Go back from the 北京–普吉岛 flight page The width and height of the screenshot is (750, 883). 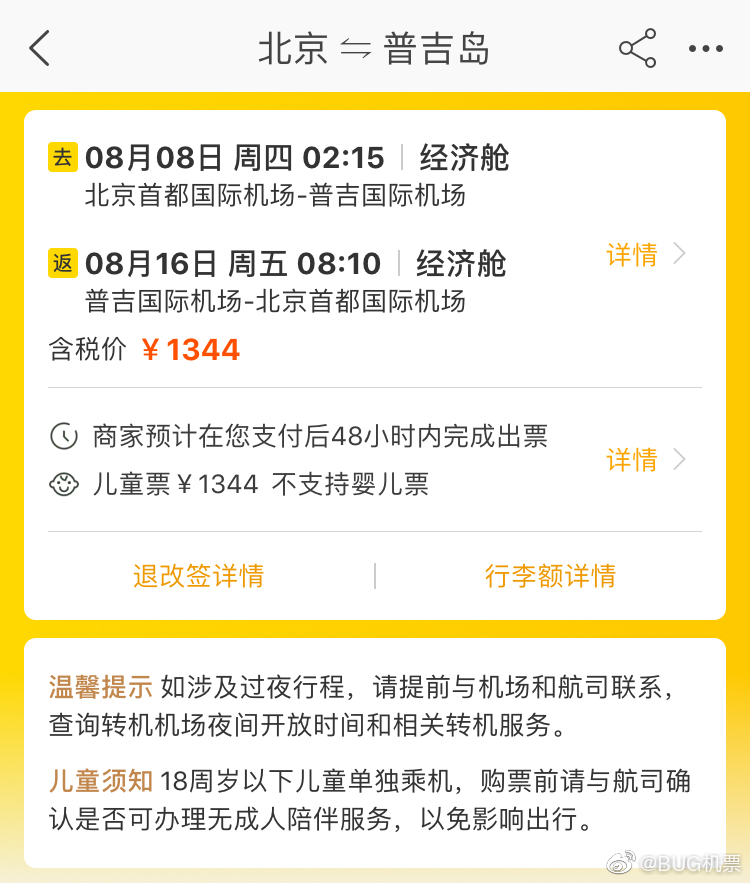click(40, 48)
